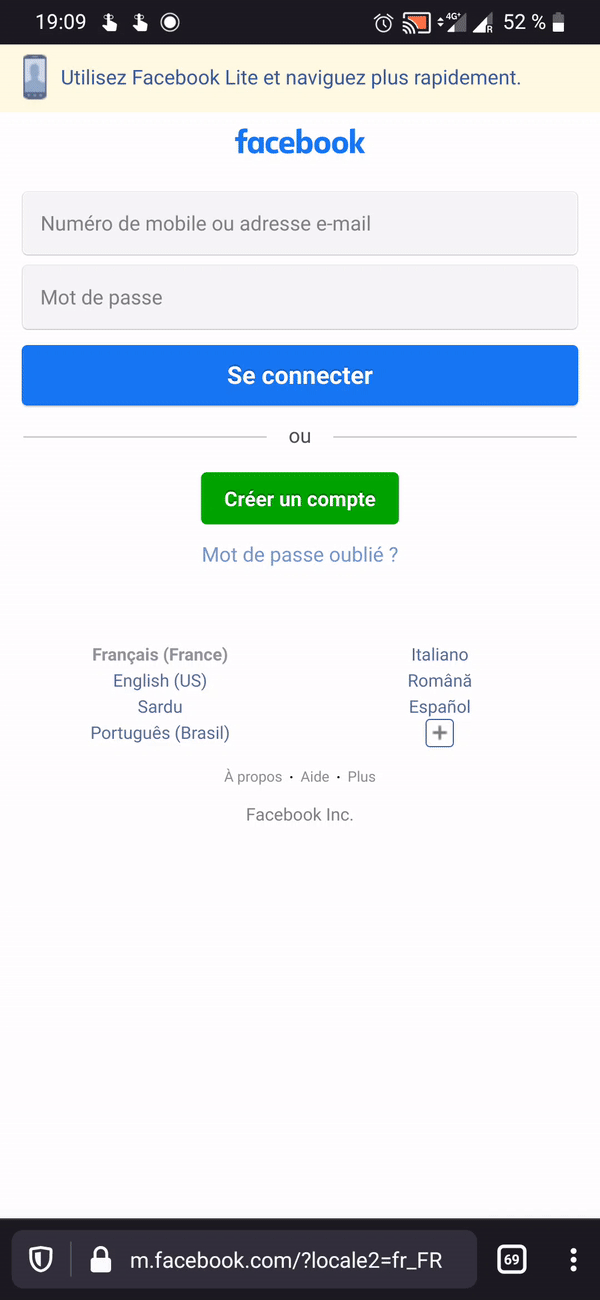The width and height of the screenshot is (600, 1300).
Task: Open the browser tabs switcher
Action: click(x=512, y=1259)
